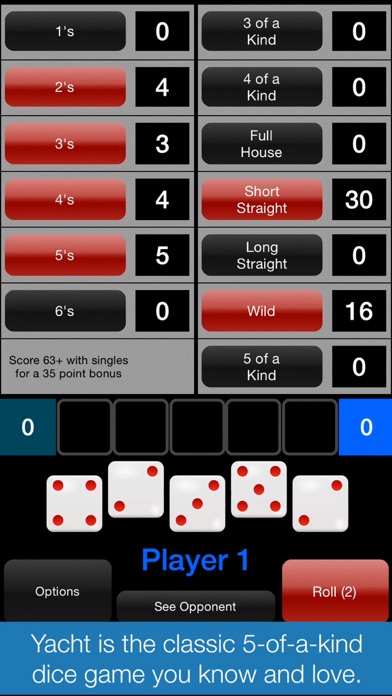The width and height of the screenshot is (392, 696).
Task: Score this roll as Wild
Action: click(262, 311)
